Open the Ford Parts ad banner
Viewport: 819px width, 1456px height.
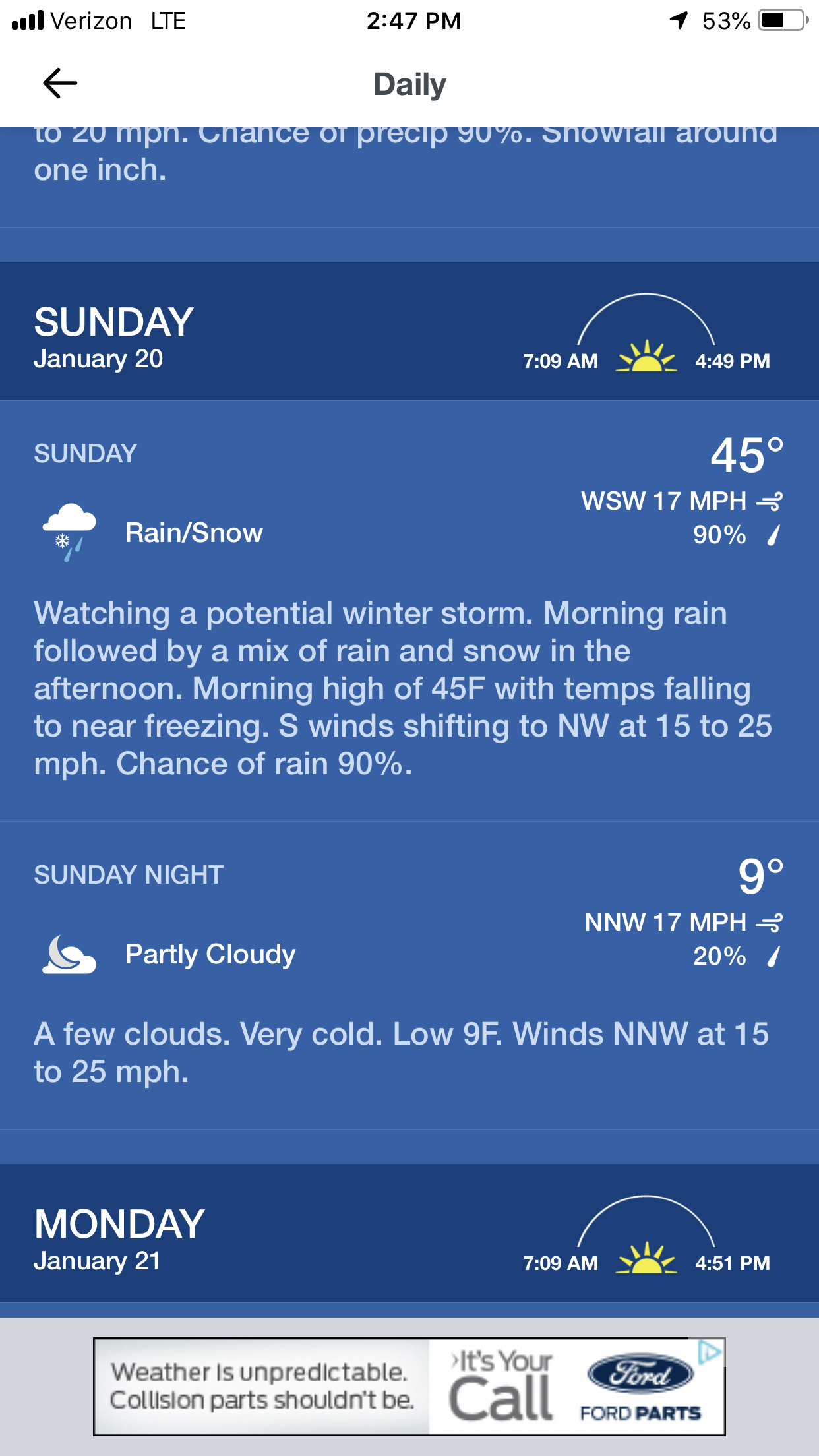pyautogui.click(x=409, y=1386)
